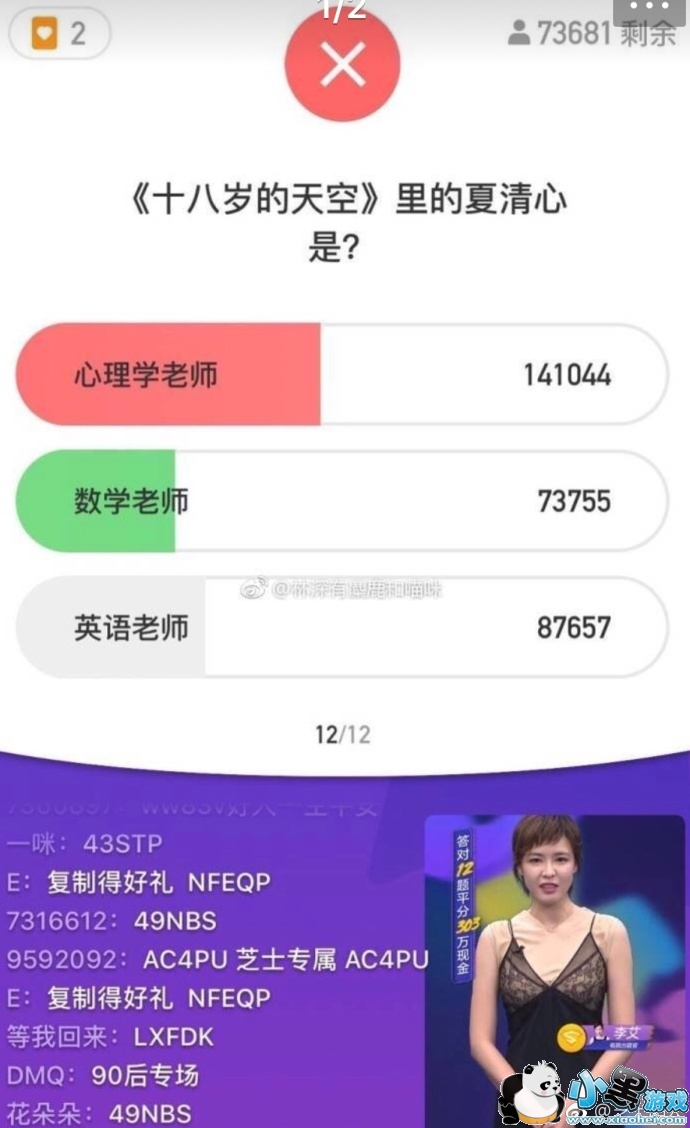The image size is (690, 1128).
Task: Open the host live video window
Action: [555, 970]
